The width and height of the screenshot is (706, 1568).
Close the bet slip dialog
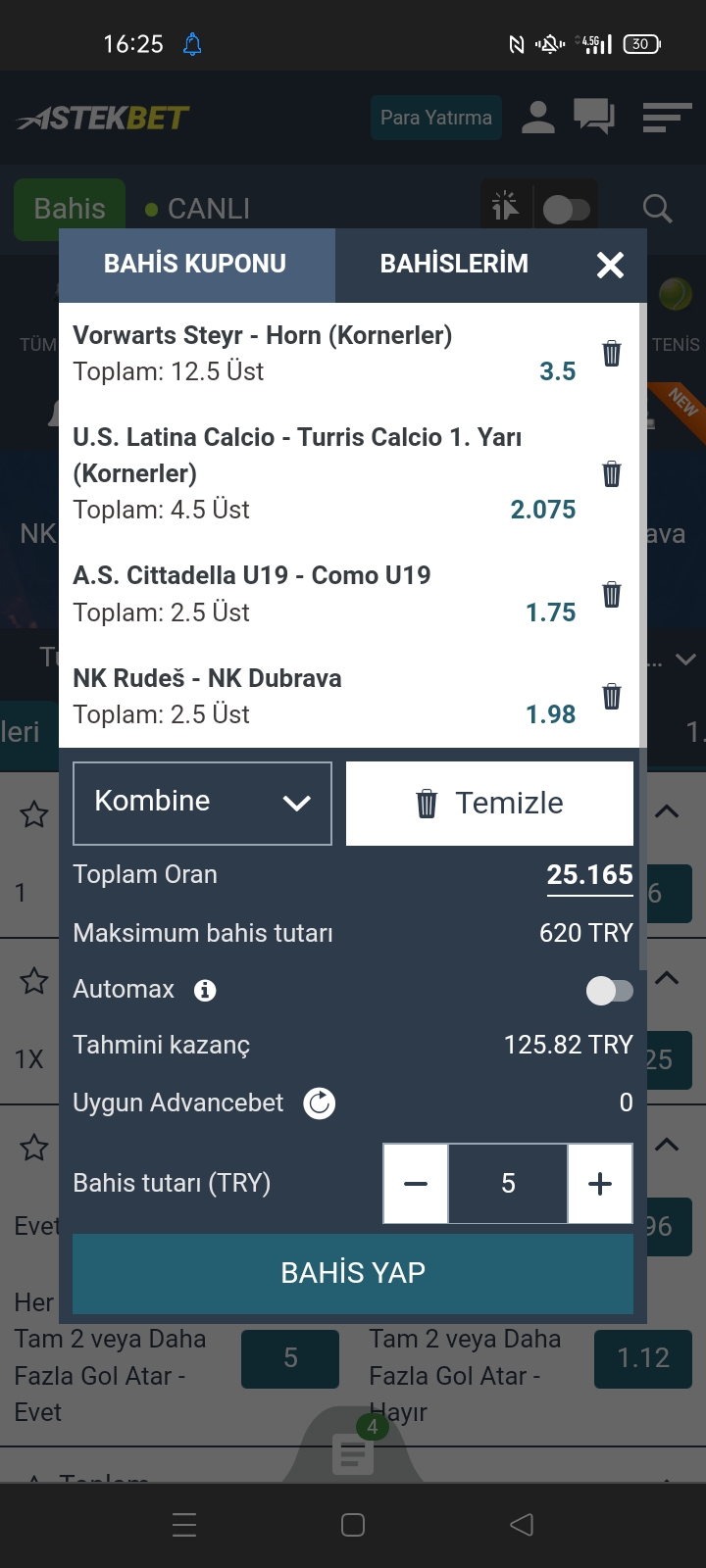coord(610,265)
